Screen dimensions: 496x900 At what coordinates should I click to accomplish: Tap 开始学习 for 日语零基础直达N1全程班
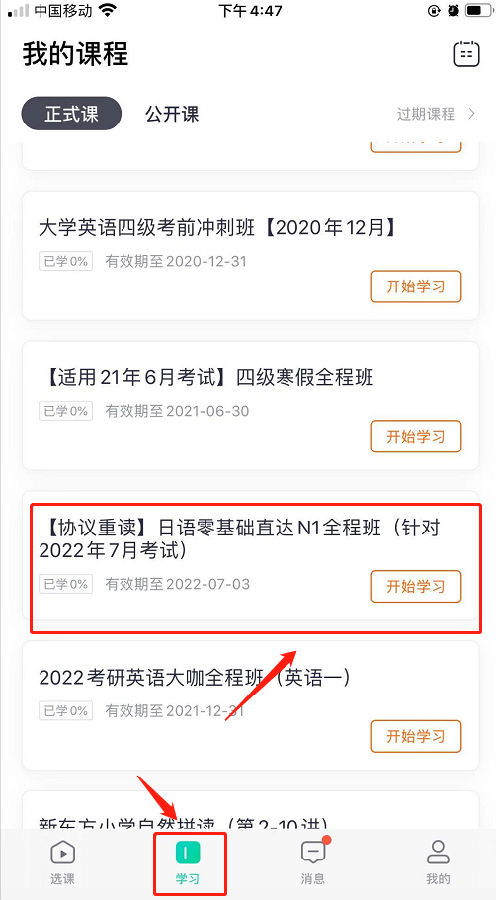click(x=416, y=586)
